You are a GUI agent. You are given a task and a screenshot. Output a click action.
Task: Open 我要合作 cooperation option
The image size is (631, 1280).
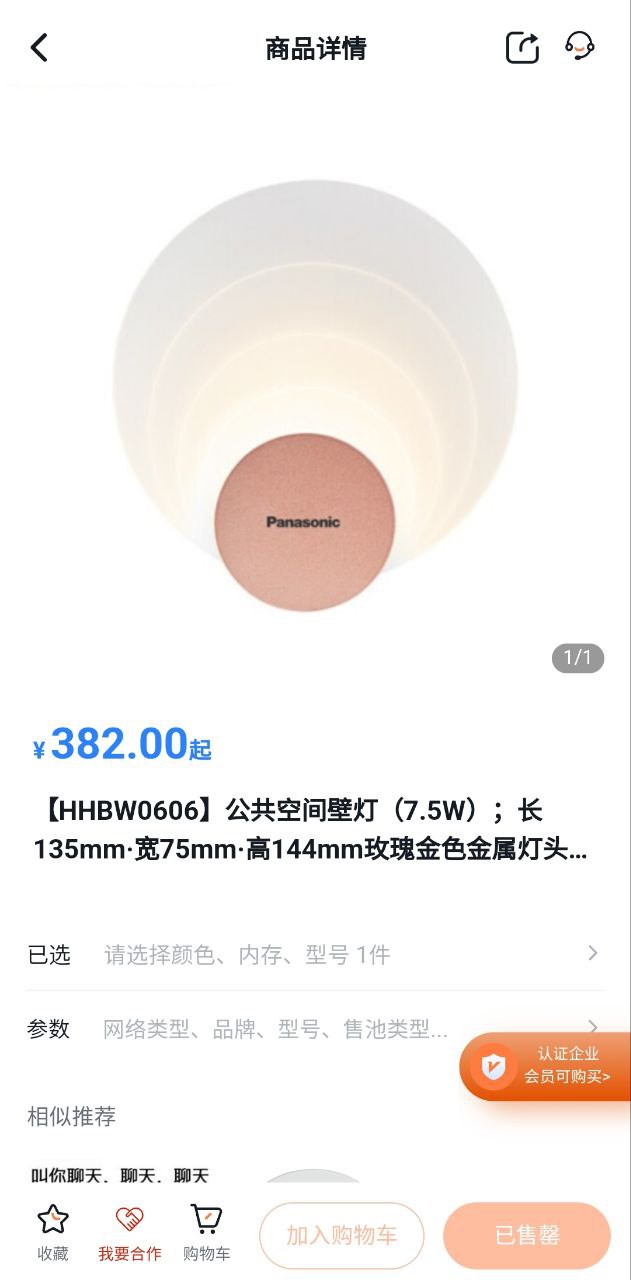pos(129,1232)
